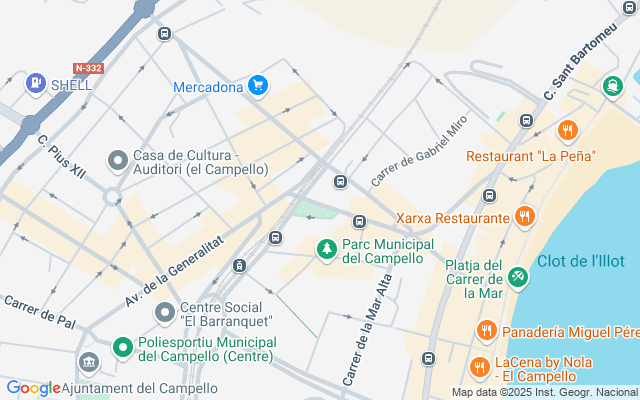Image resolution: width=640 pixels, height=400 pixels.
Task: Select the SHELL gas station pin
Action: point(35,82)
